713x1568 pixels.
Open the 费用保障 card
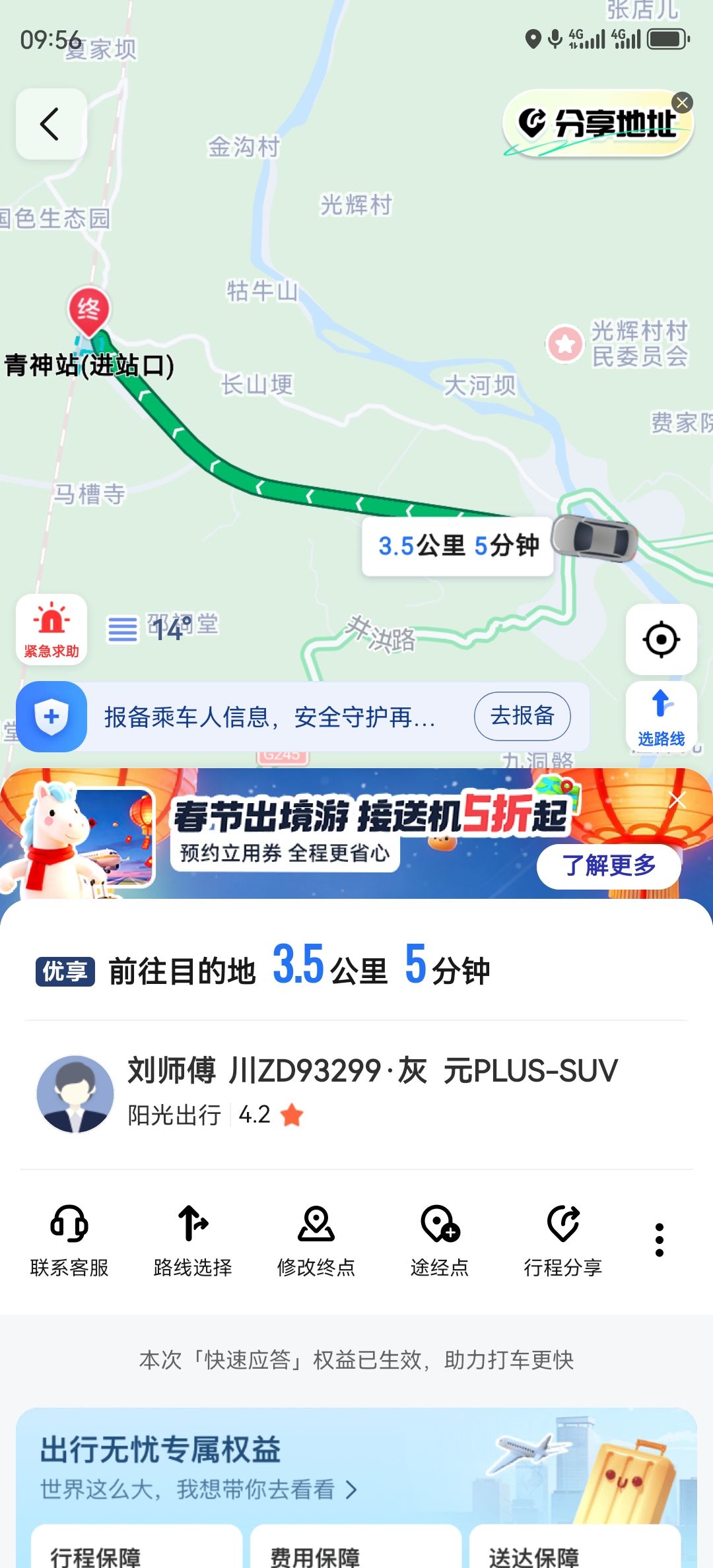pyautogui.click(x=356, y=1551)
